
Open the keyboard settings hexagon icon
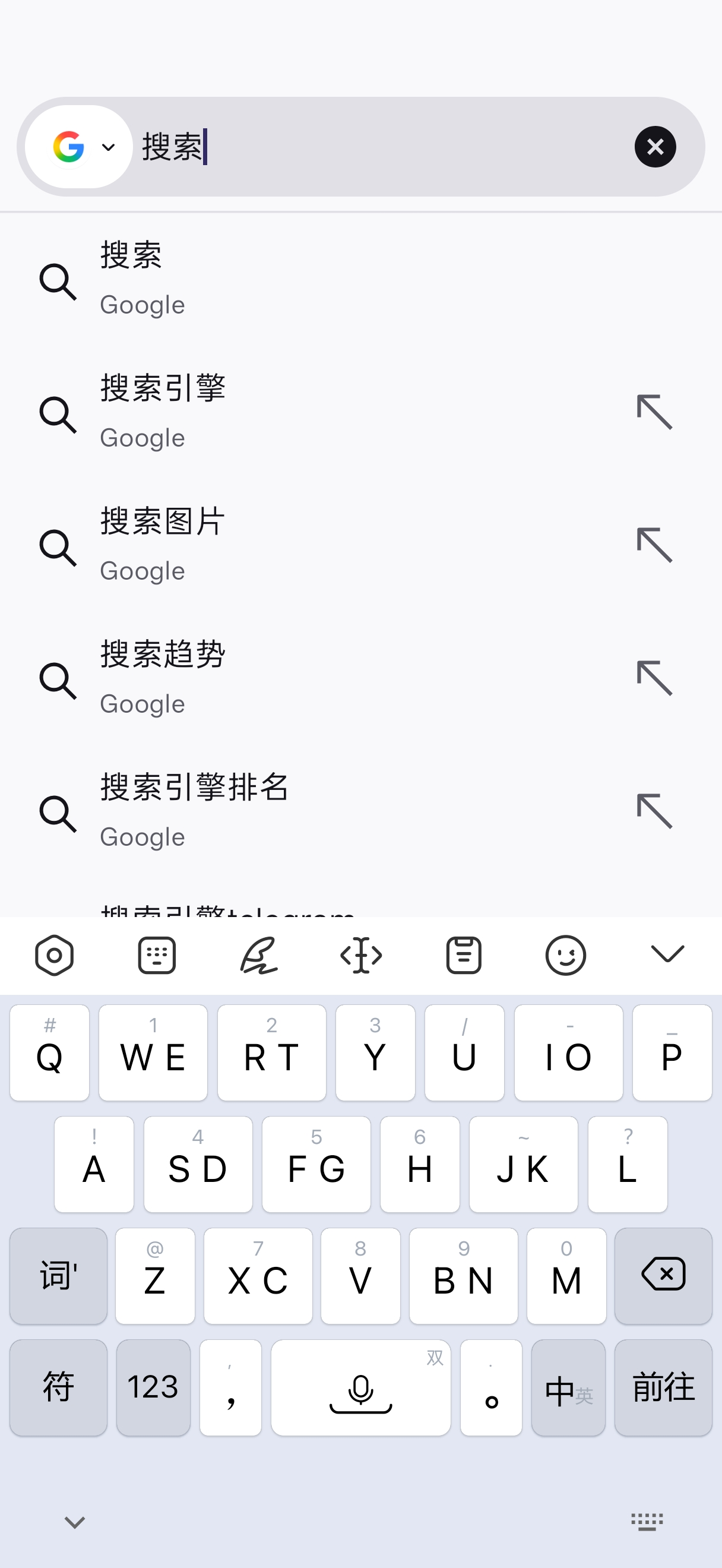pyautogui.click(x=54, y=954)
